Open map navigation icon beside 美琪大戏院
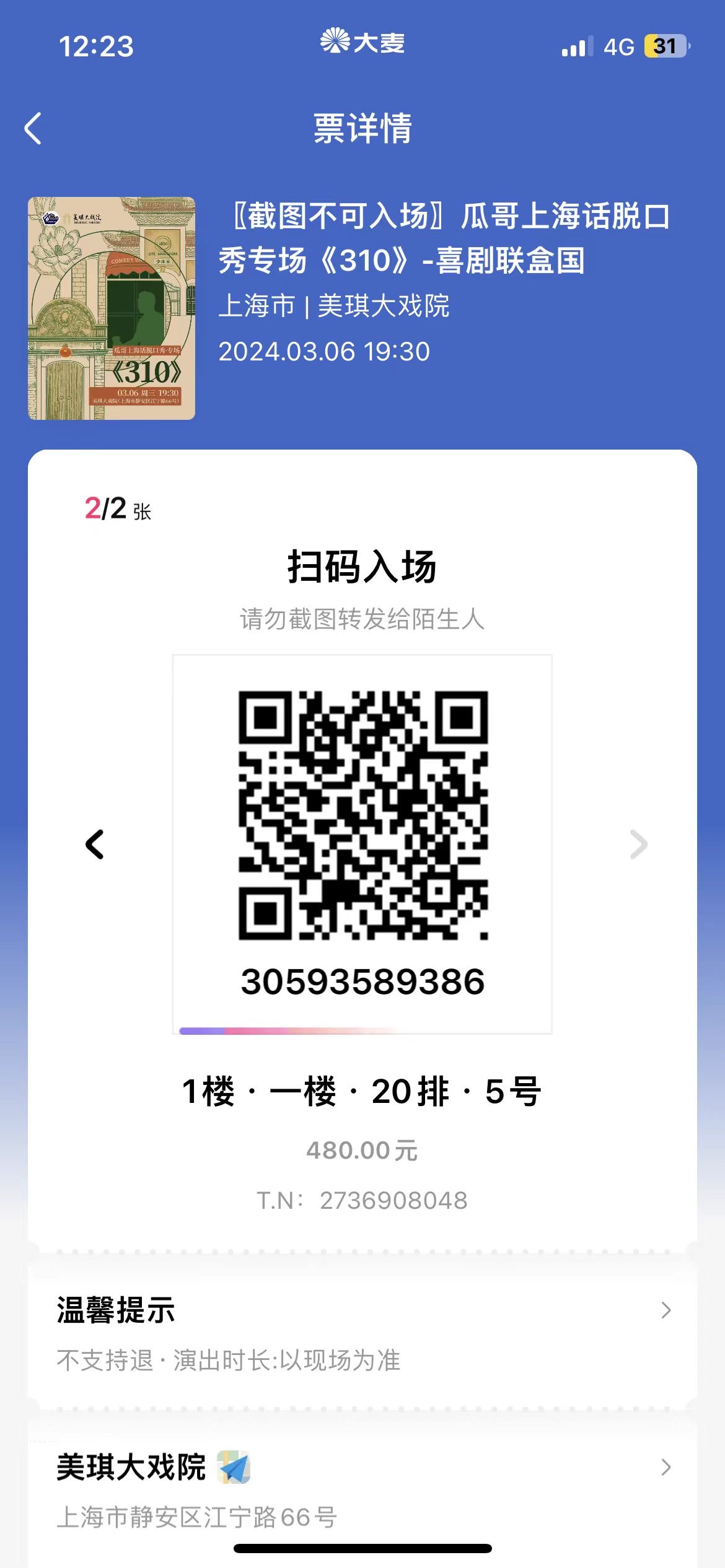 tap(234, 1466)
